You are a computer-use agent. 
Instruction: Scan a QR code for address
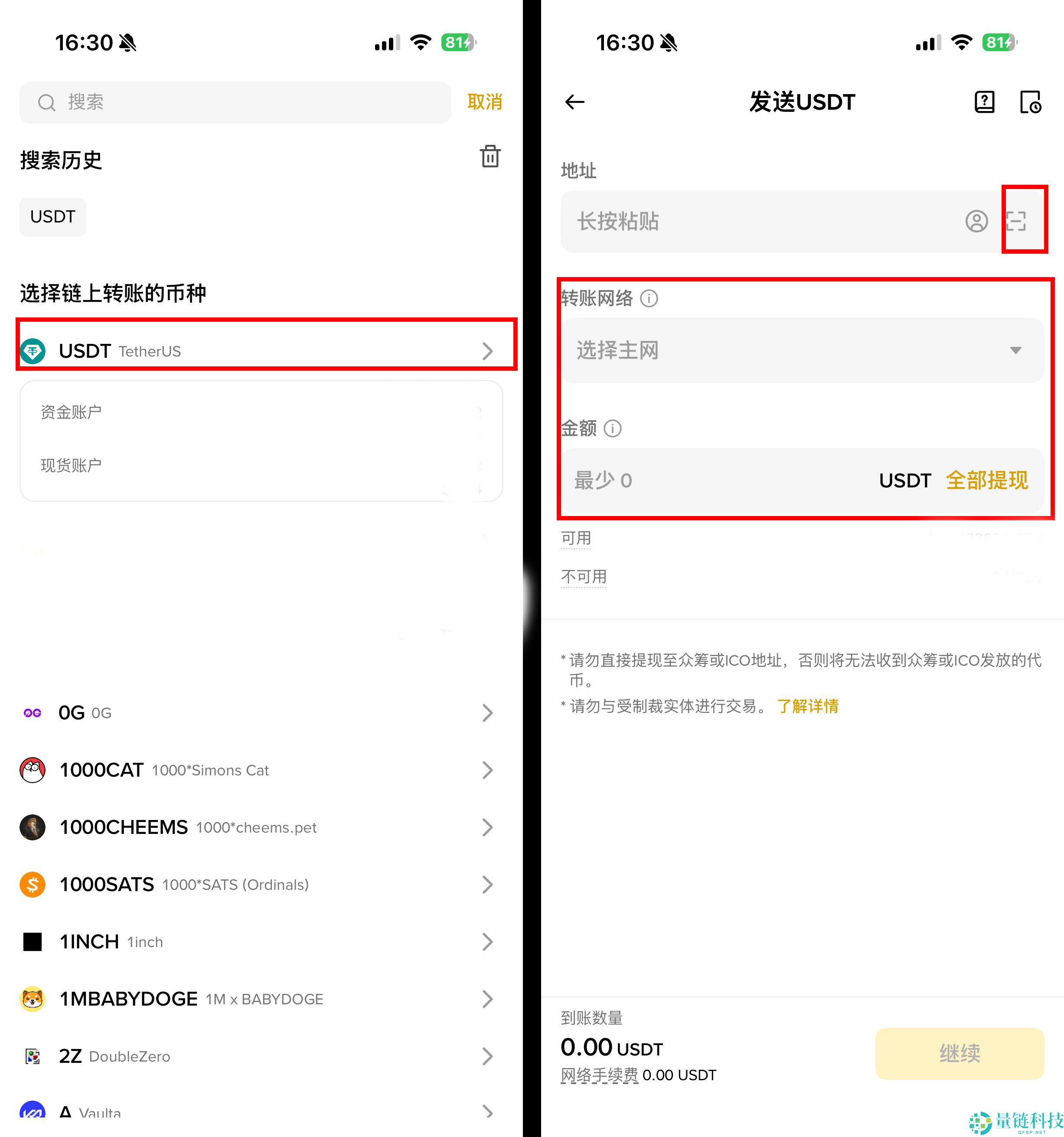pos(1016,221)
